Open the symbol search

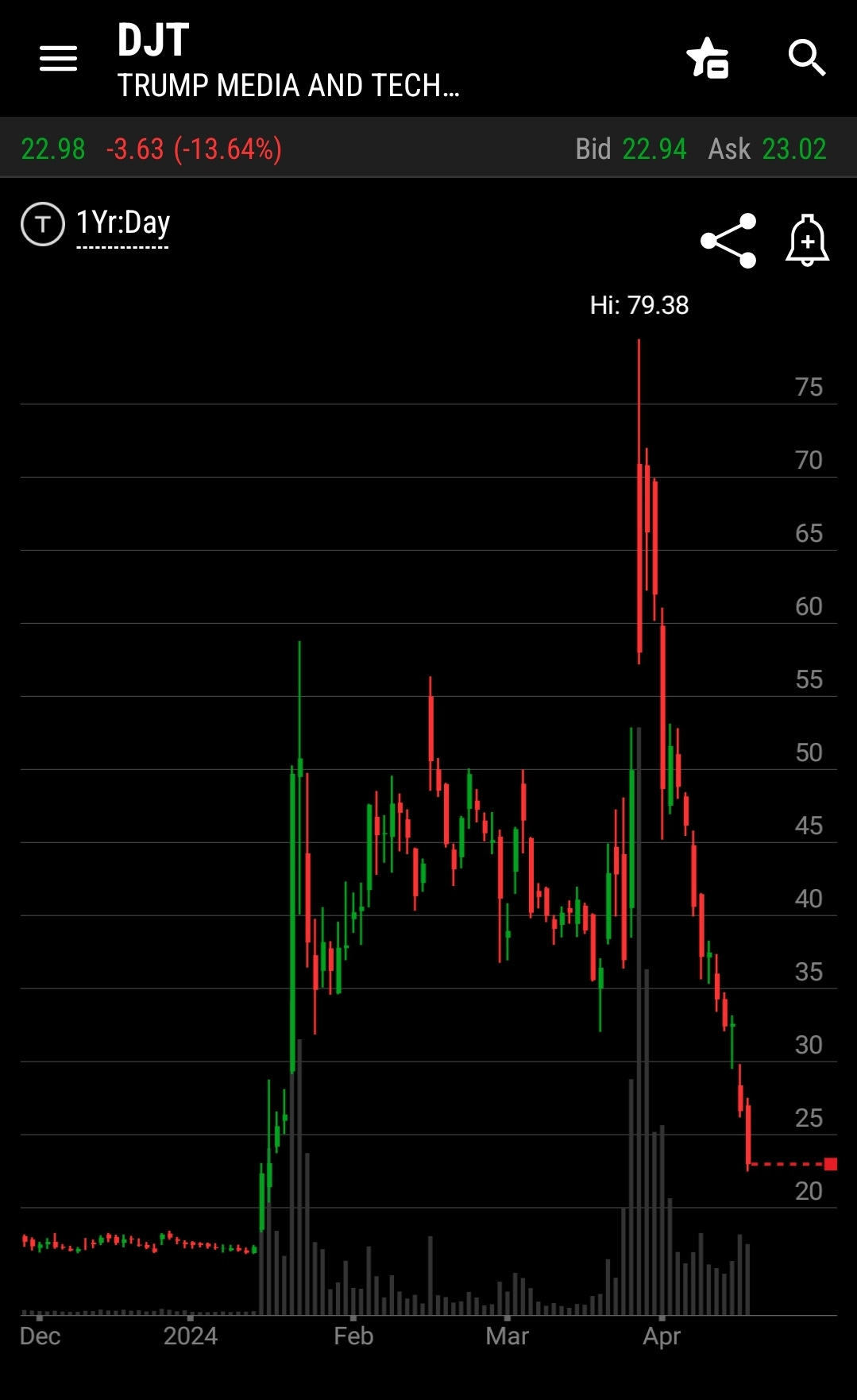(807, 58)
